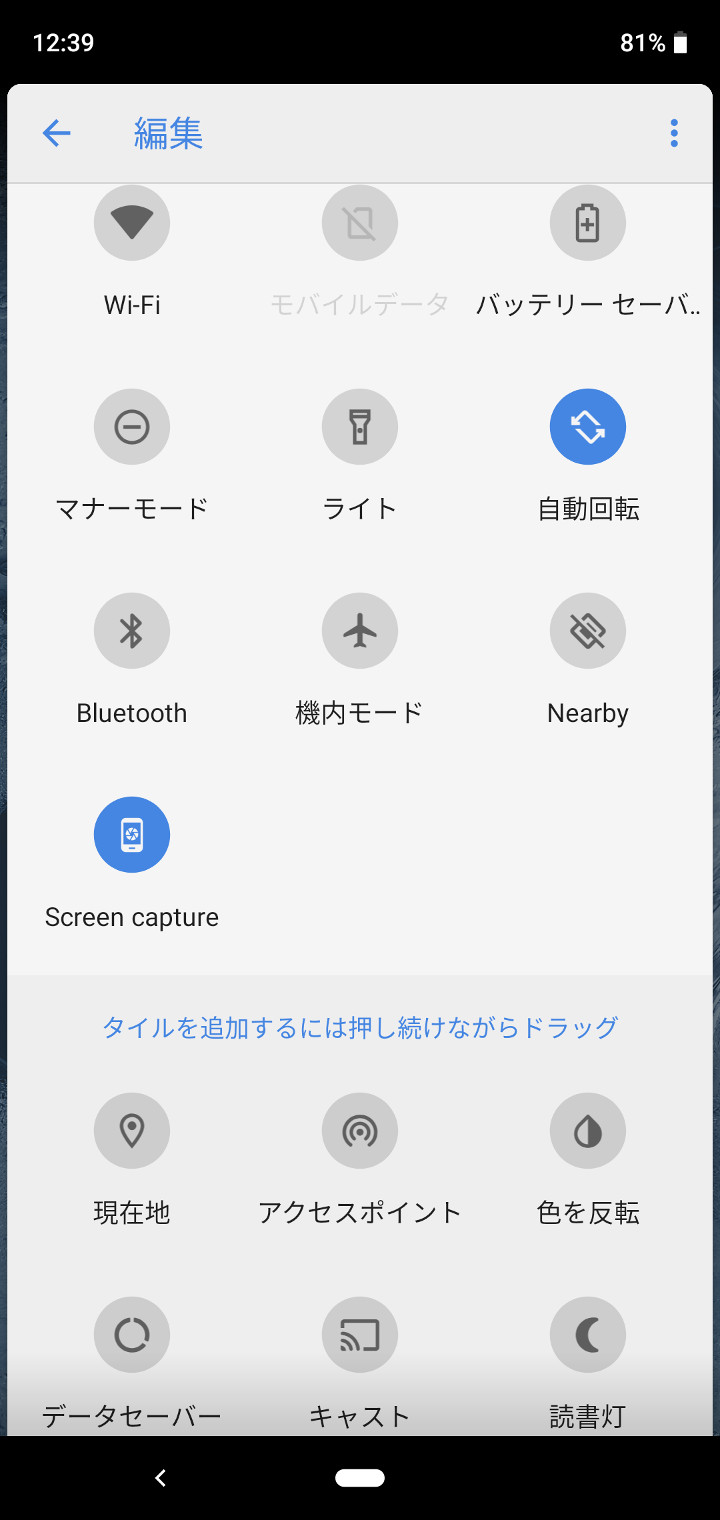Tap the アクセスポイント hotspot tile
Viewport: 720px width, 1520px height.
360,1131
